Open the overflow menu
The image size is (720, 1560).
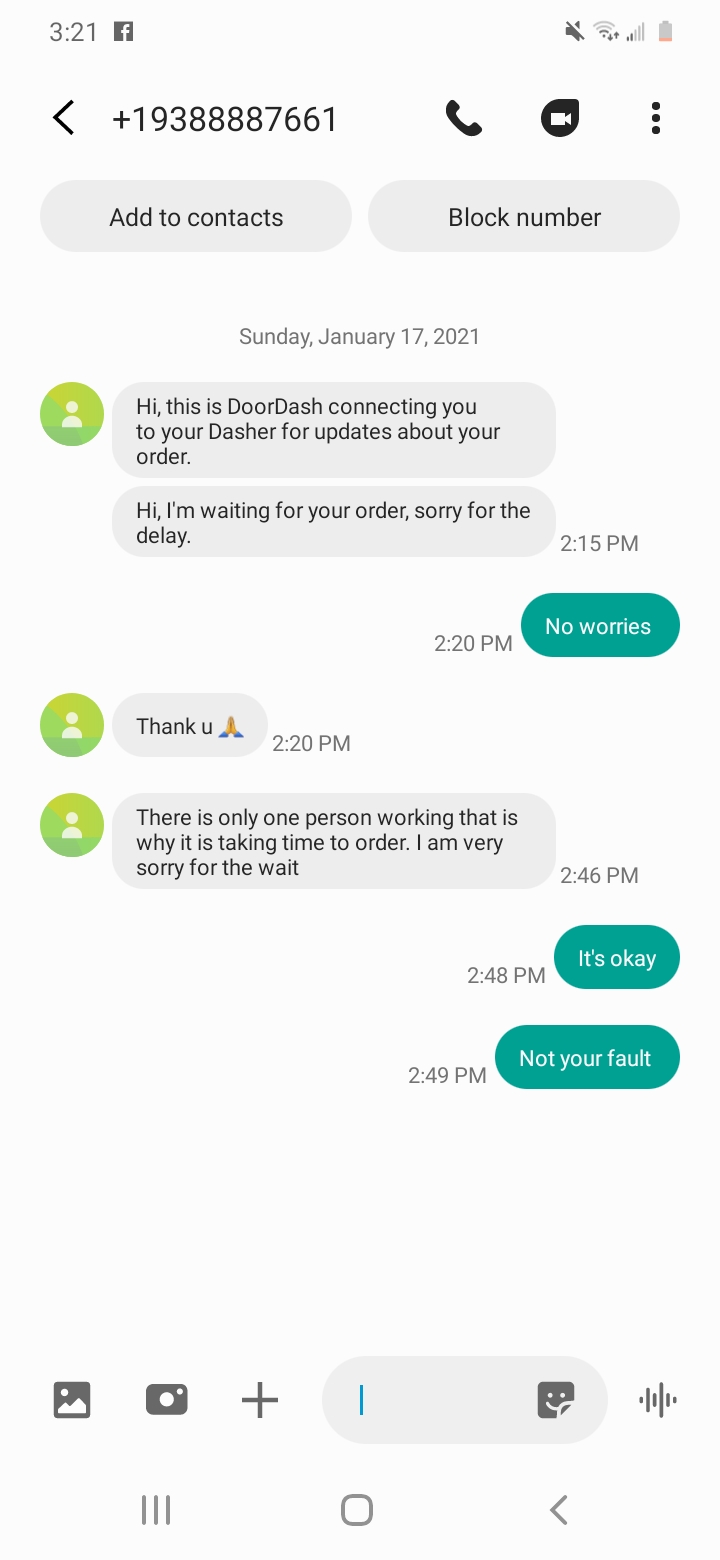click(655, 118)
